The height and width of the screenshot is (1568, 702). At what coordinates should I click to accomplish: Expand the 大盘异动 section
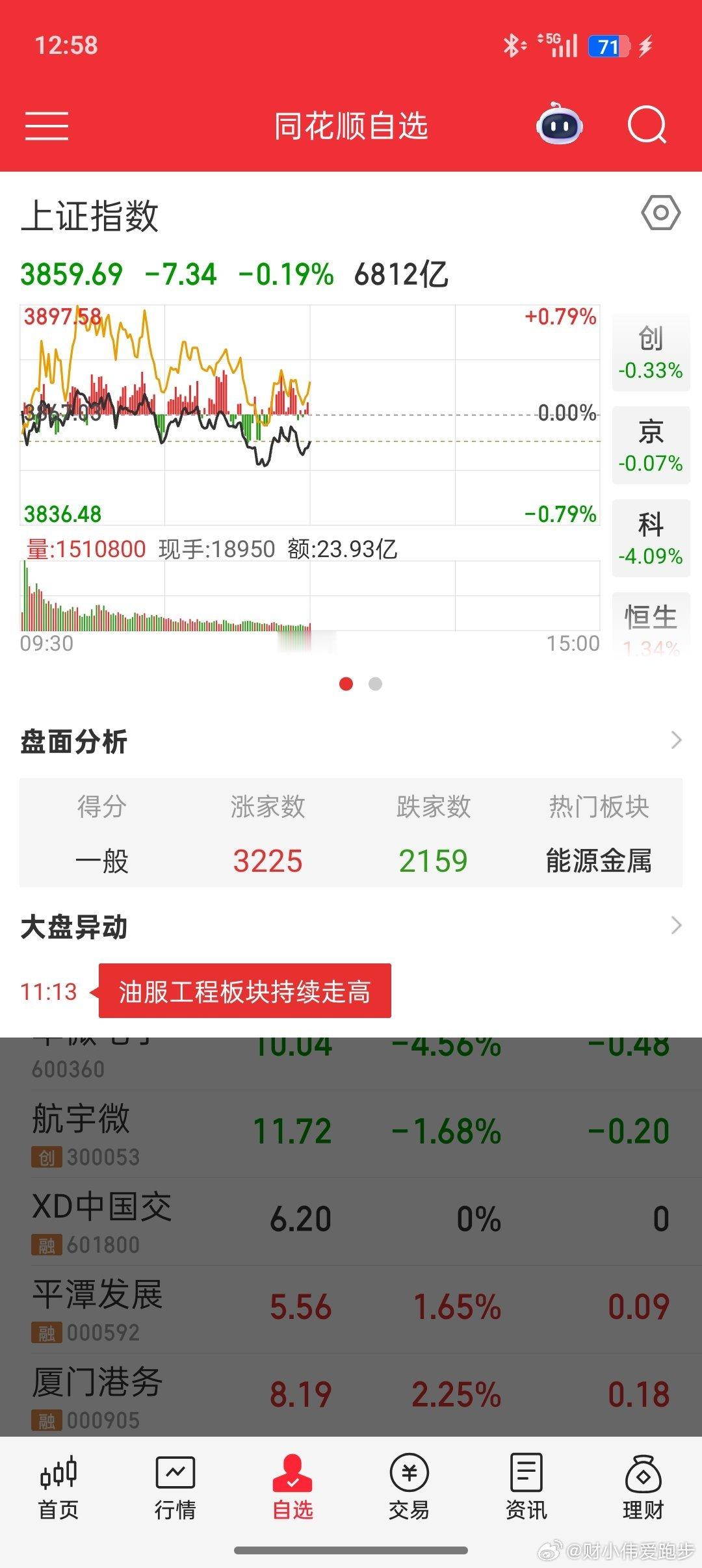coord(351,926)
